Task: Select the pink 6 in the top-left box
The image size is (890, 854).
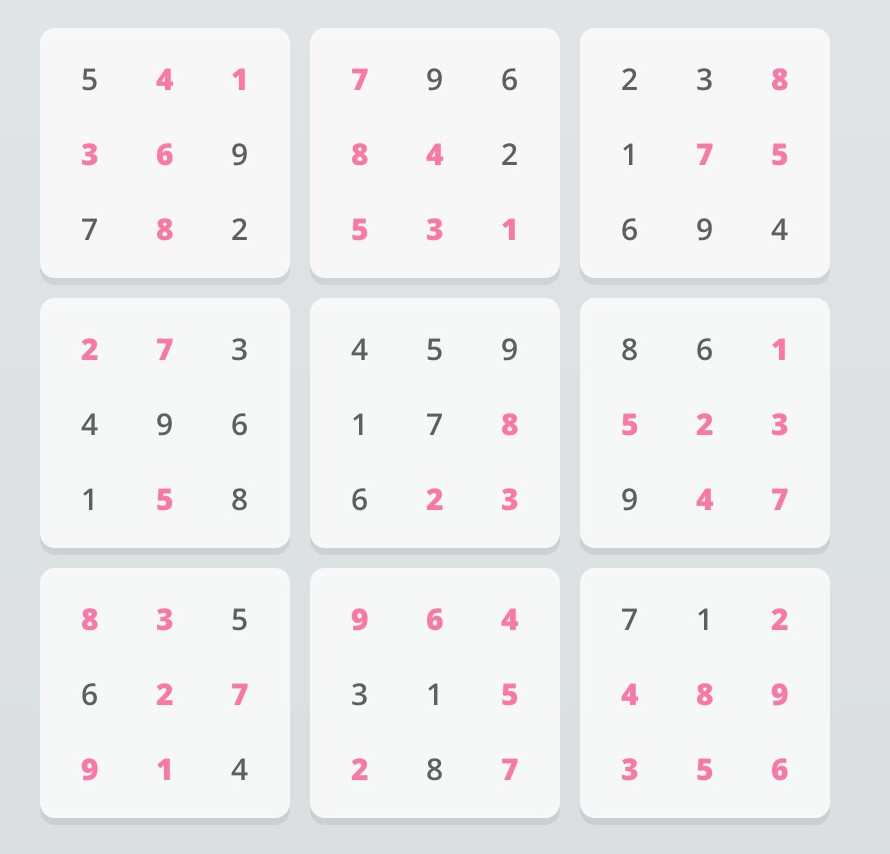Action: point(165,155)
